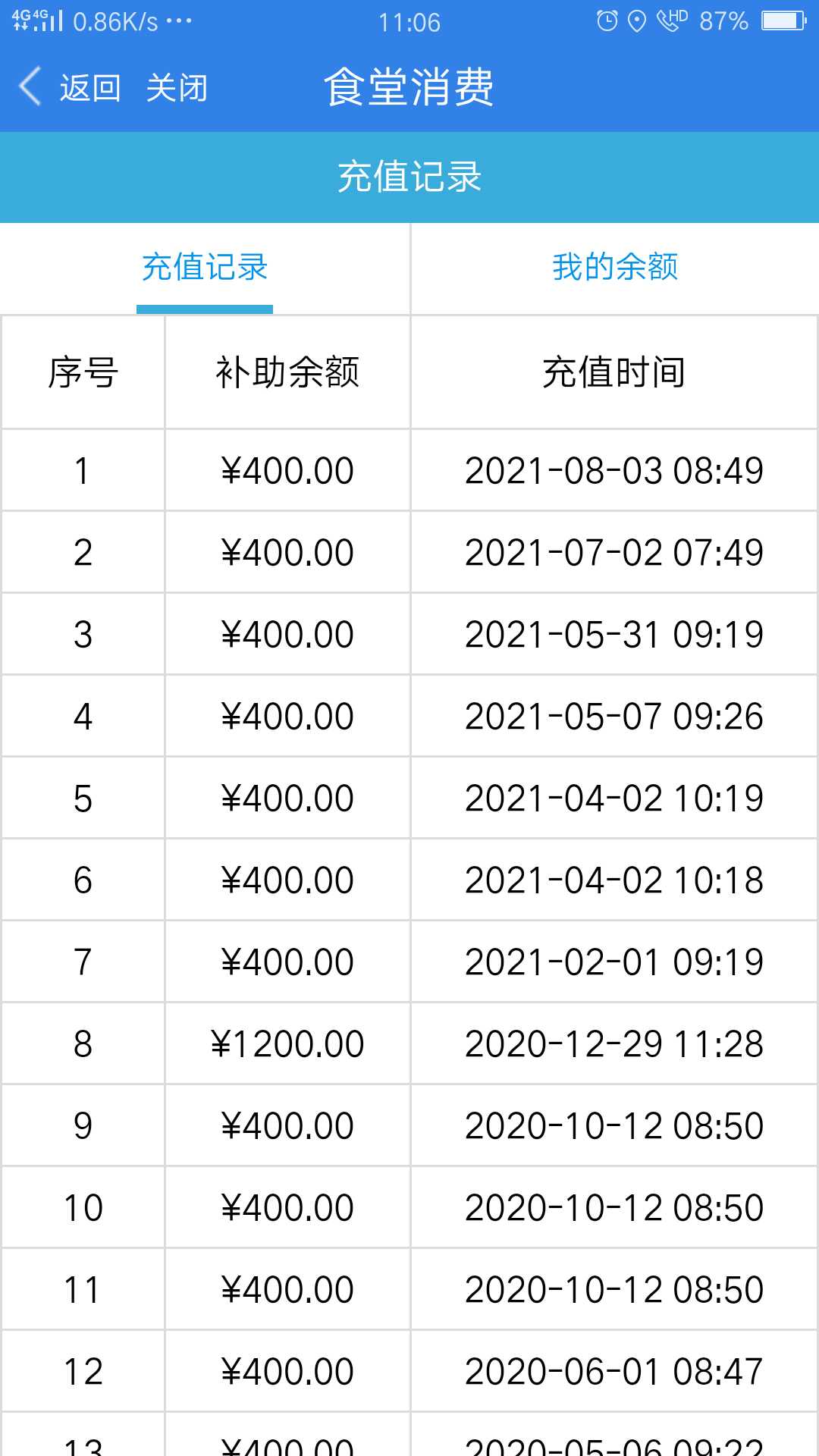The image size is (819, 1456).
Task: Switch to the 我的余额 tab
Action: tap(615, 267)
